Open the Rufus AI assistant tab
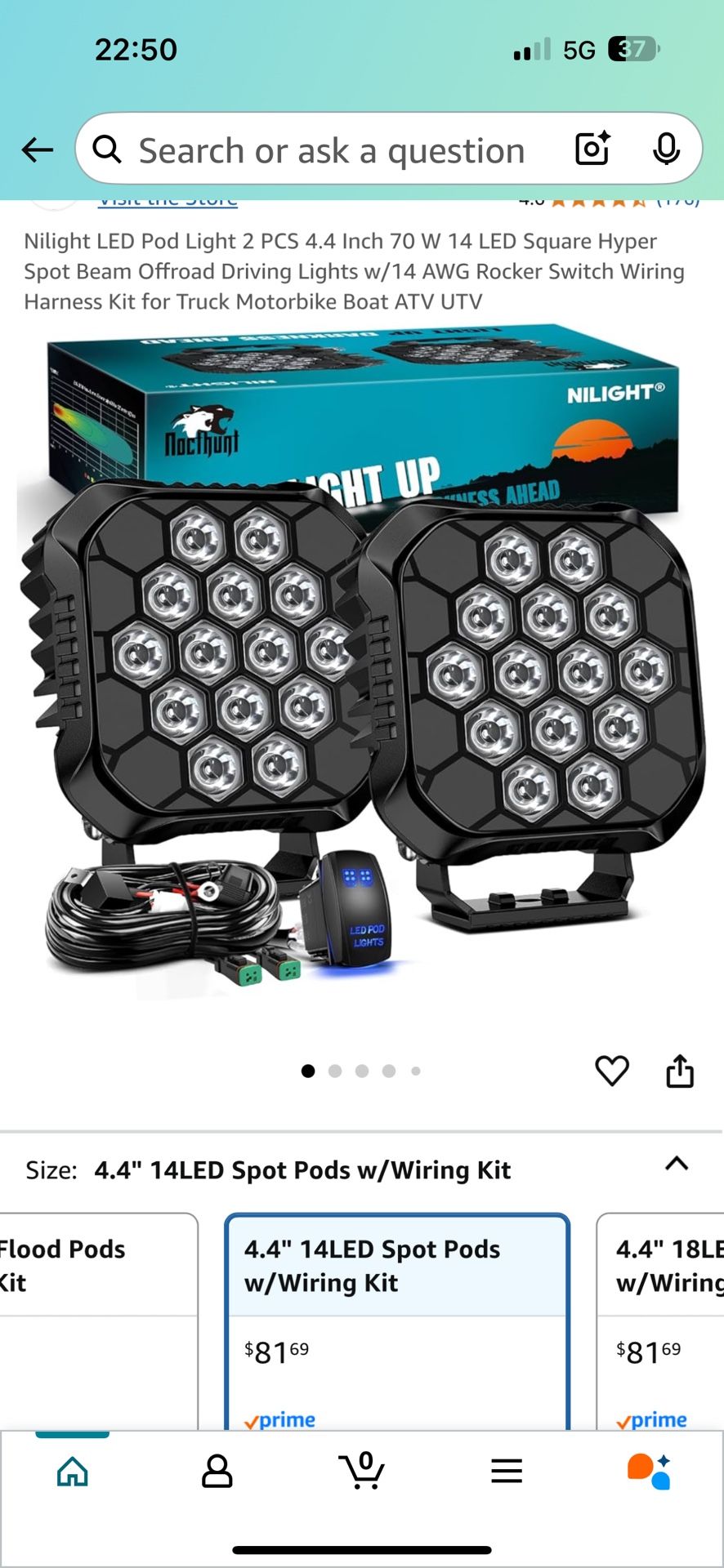Viewport: 724px width, 1568px height. (650, 1472)
